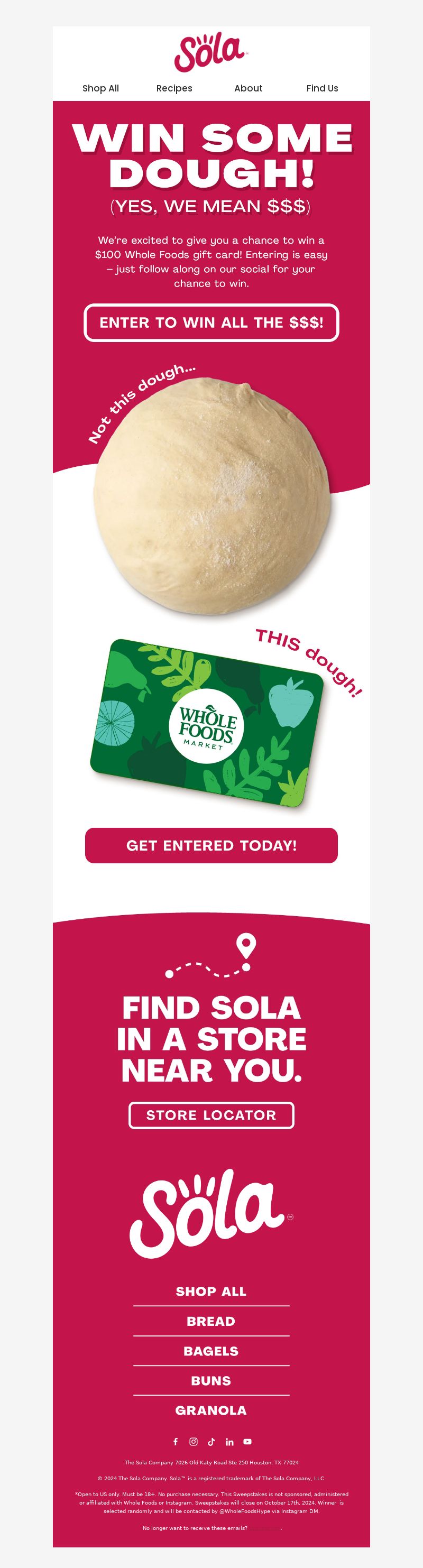Browse the Buns category
Viewport: 423px width, 1568px height.
pos(211,1380)
